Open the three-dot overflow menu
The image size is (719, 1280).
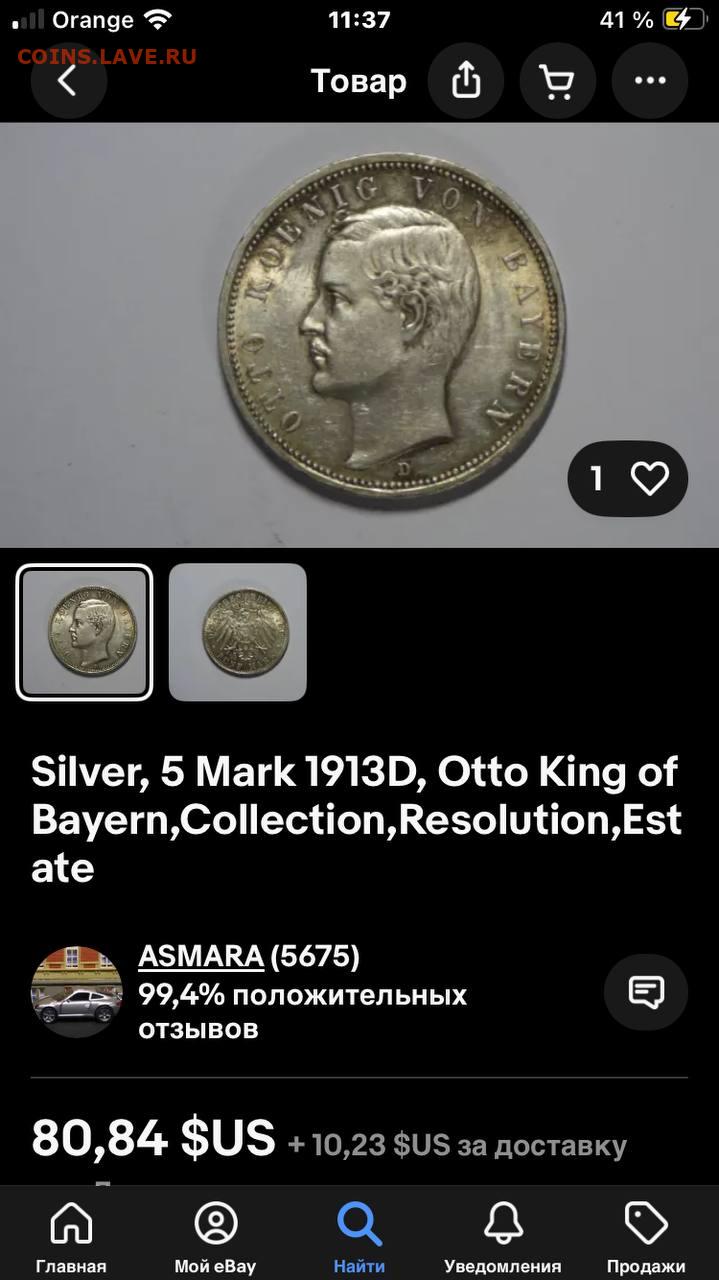click(x=650, y=81)
